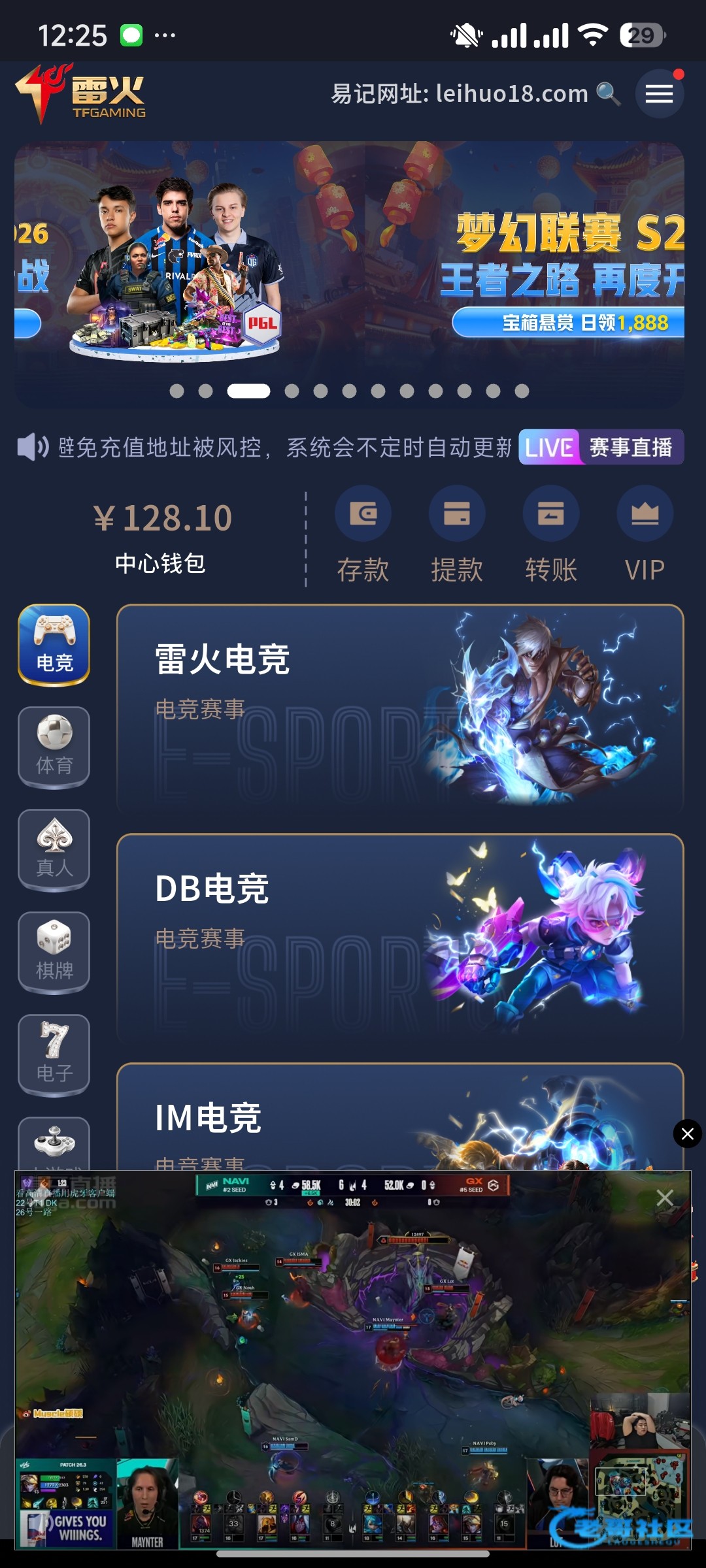Open the IM电竞 card
Screen dimensions: 706x1568
pyautogui.click(x=400, y=1117)
